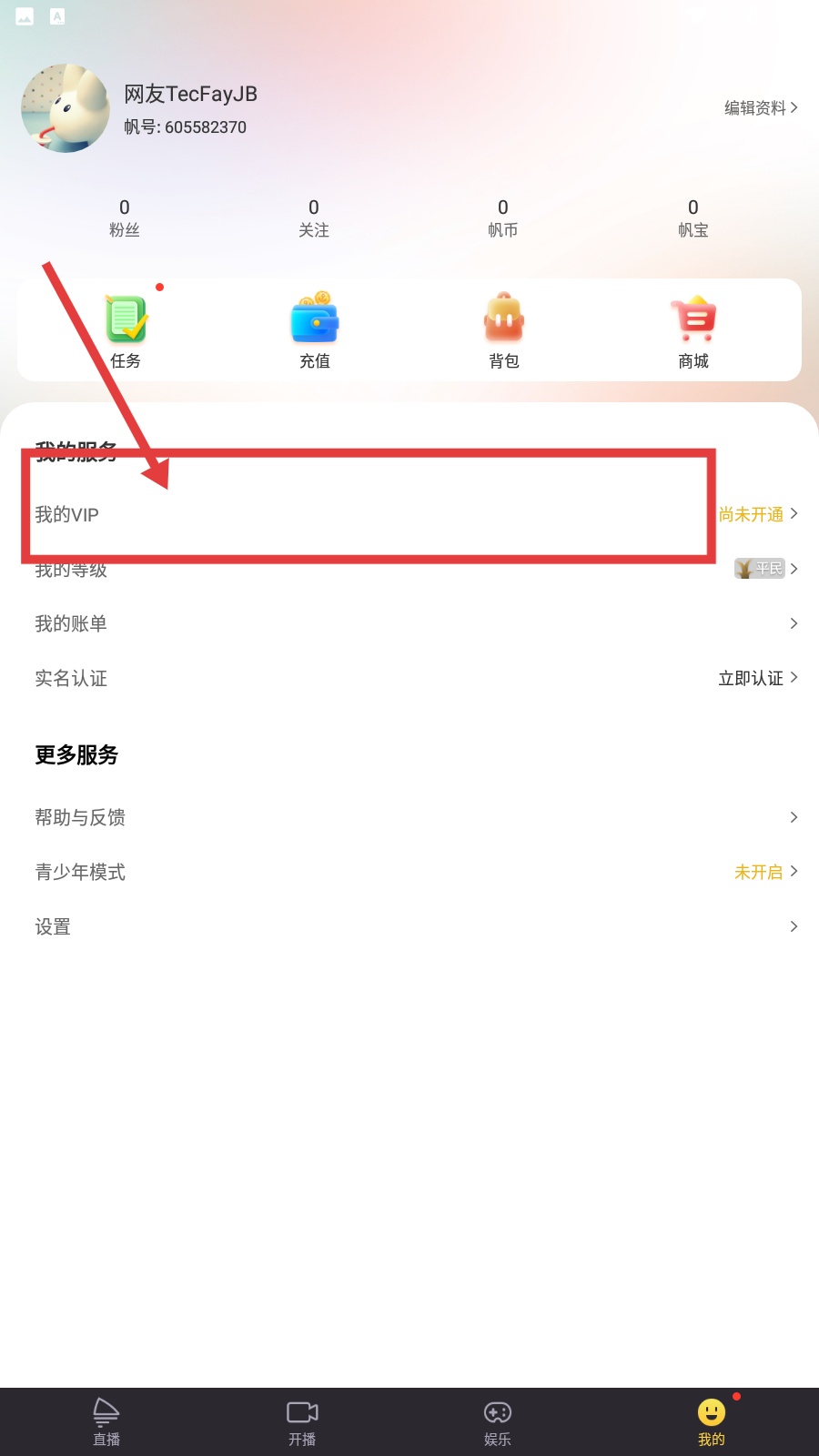Tap the profile avatar picture
This screenshot has width=819, height=1456.
tap(66, 108)
